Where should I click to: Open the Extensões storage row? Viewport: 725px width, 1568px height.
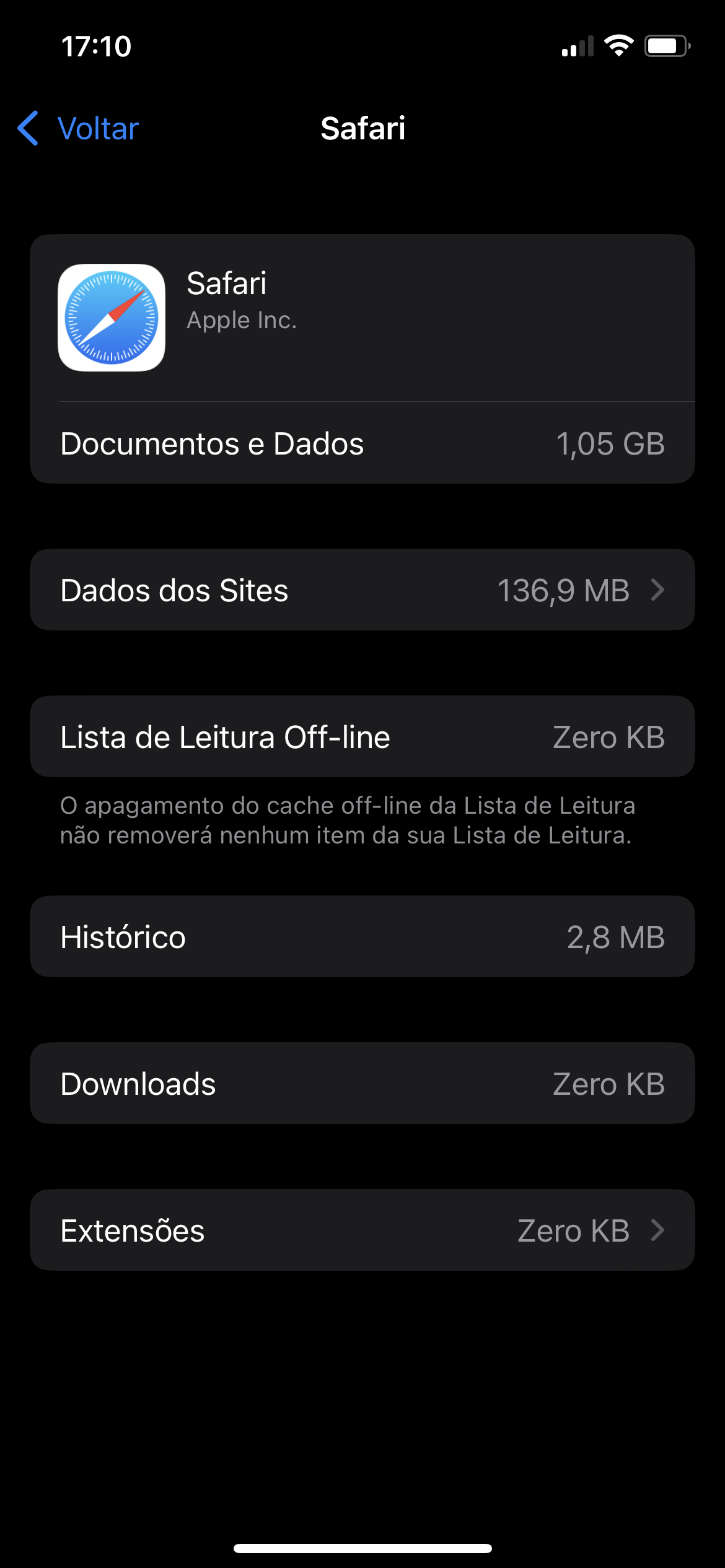click(x=362, y=1230)
